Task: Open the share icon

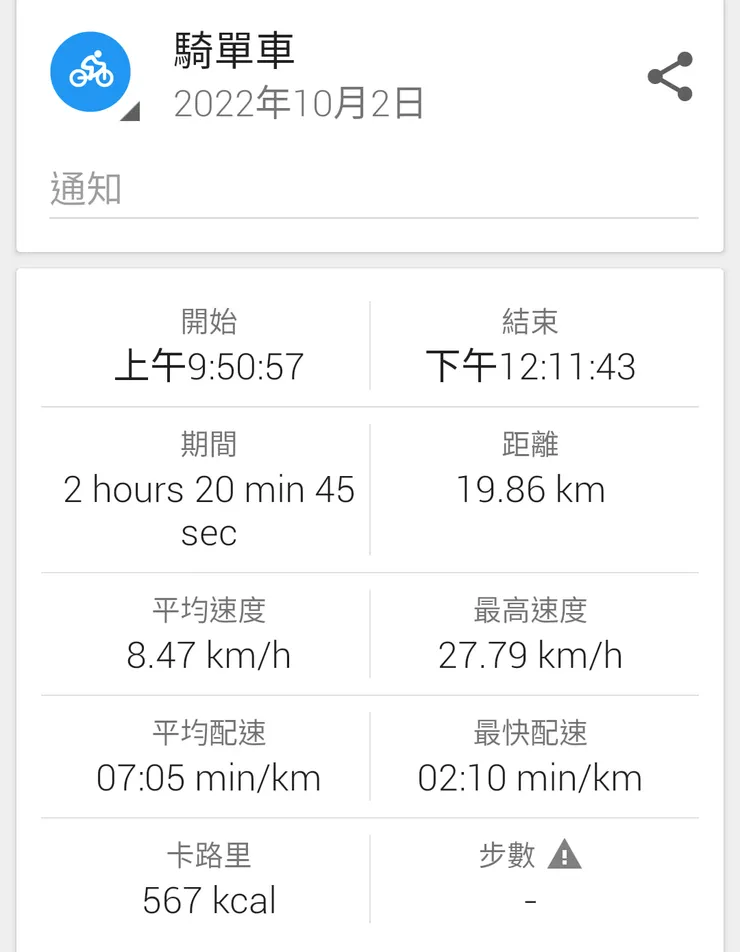Action: [670, 76]
